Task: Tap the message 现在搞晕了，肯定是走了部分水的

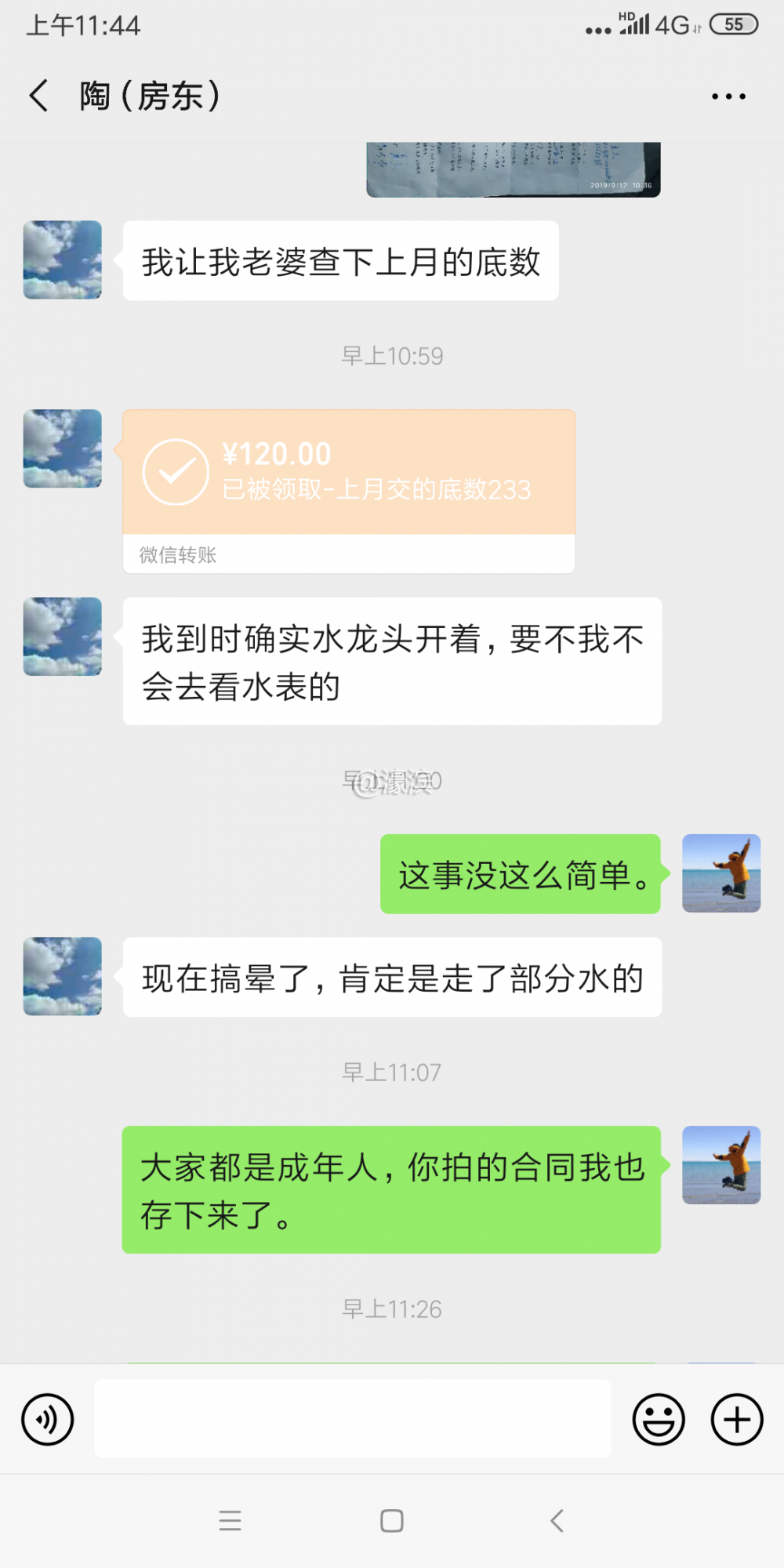Action: click(392, 978)
